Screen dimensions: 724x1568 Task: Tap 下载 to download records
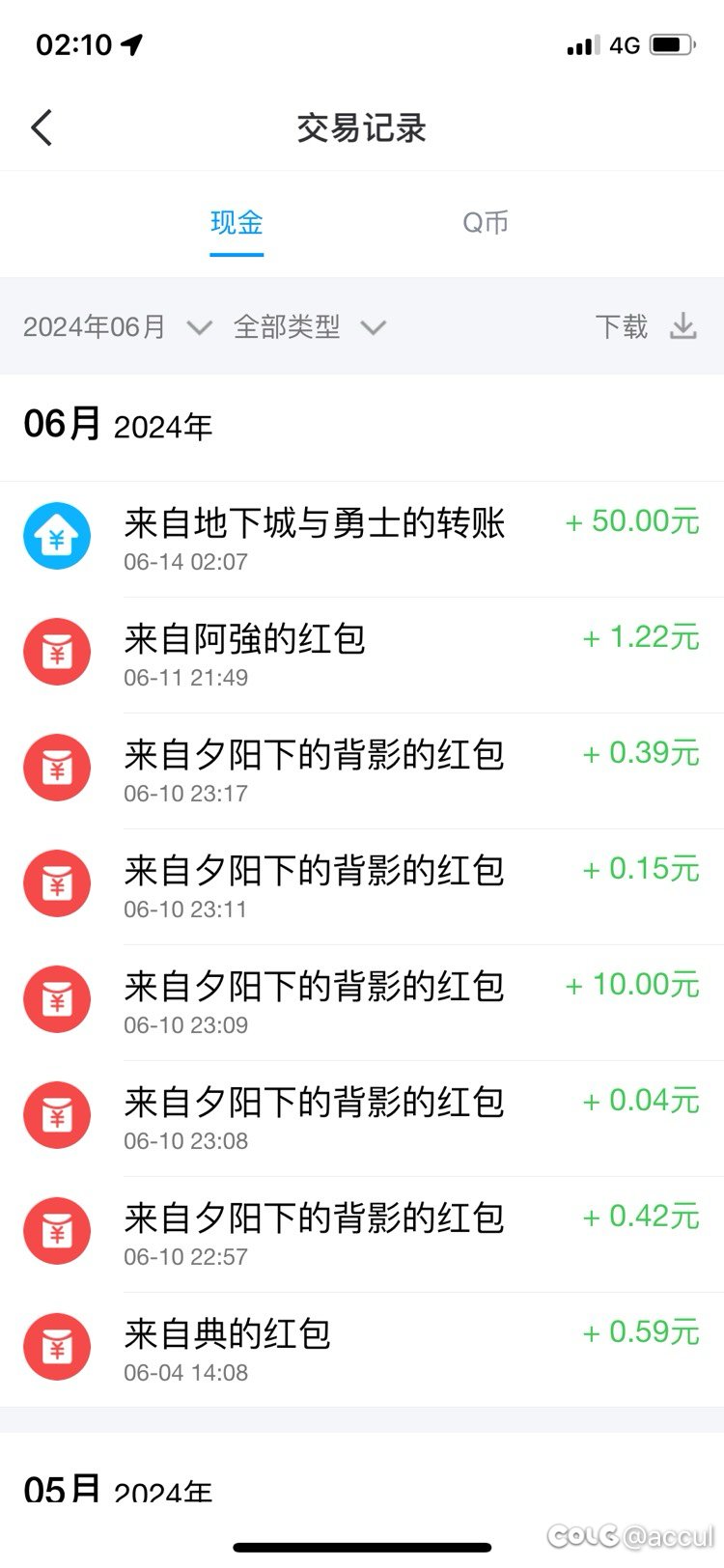[x=645, y=327]
